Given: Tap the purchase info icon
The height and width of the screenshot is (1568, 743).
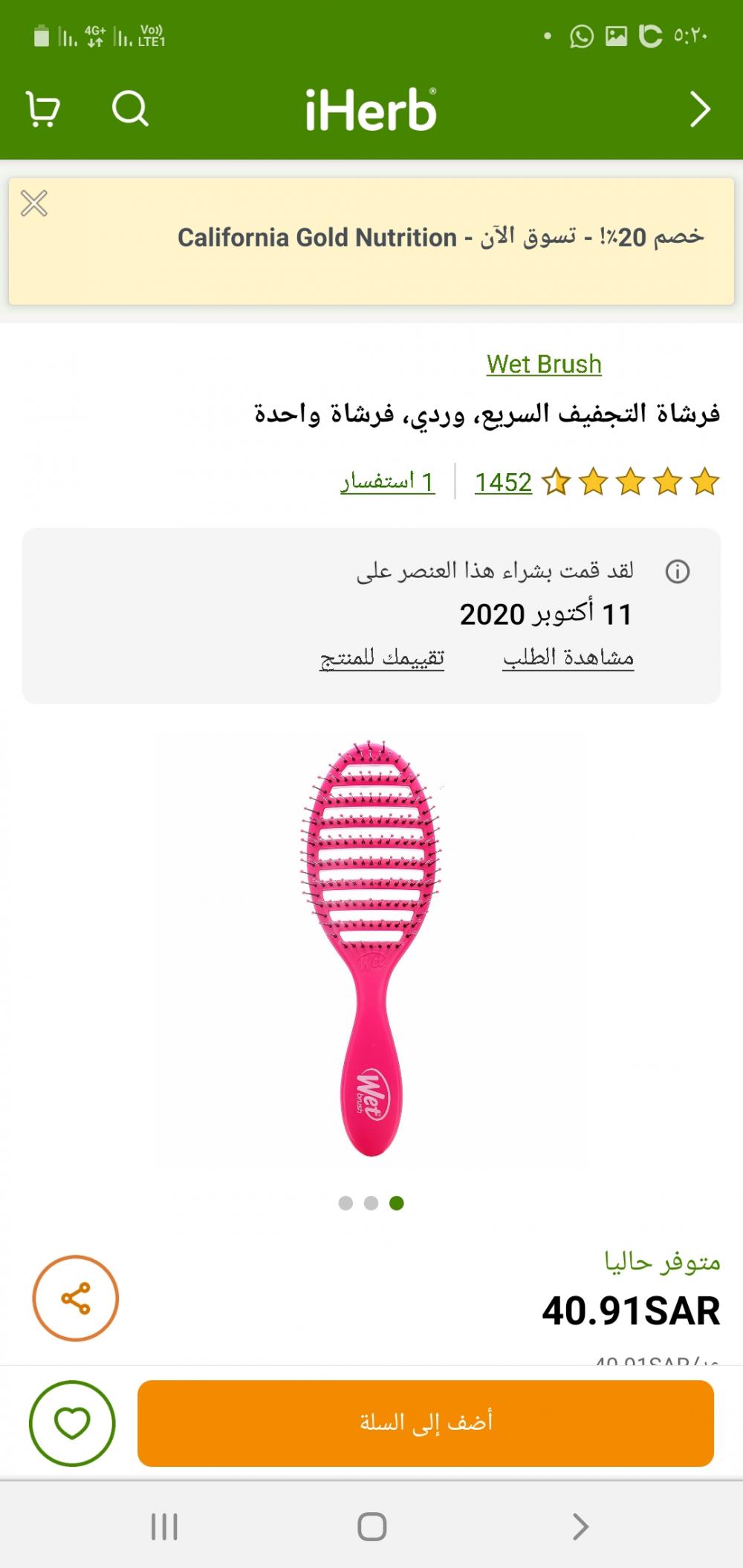Looking at the screenshot, I should (677, 571).
